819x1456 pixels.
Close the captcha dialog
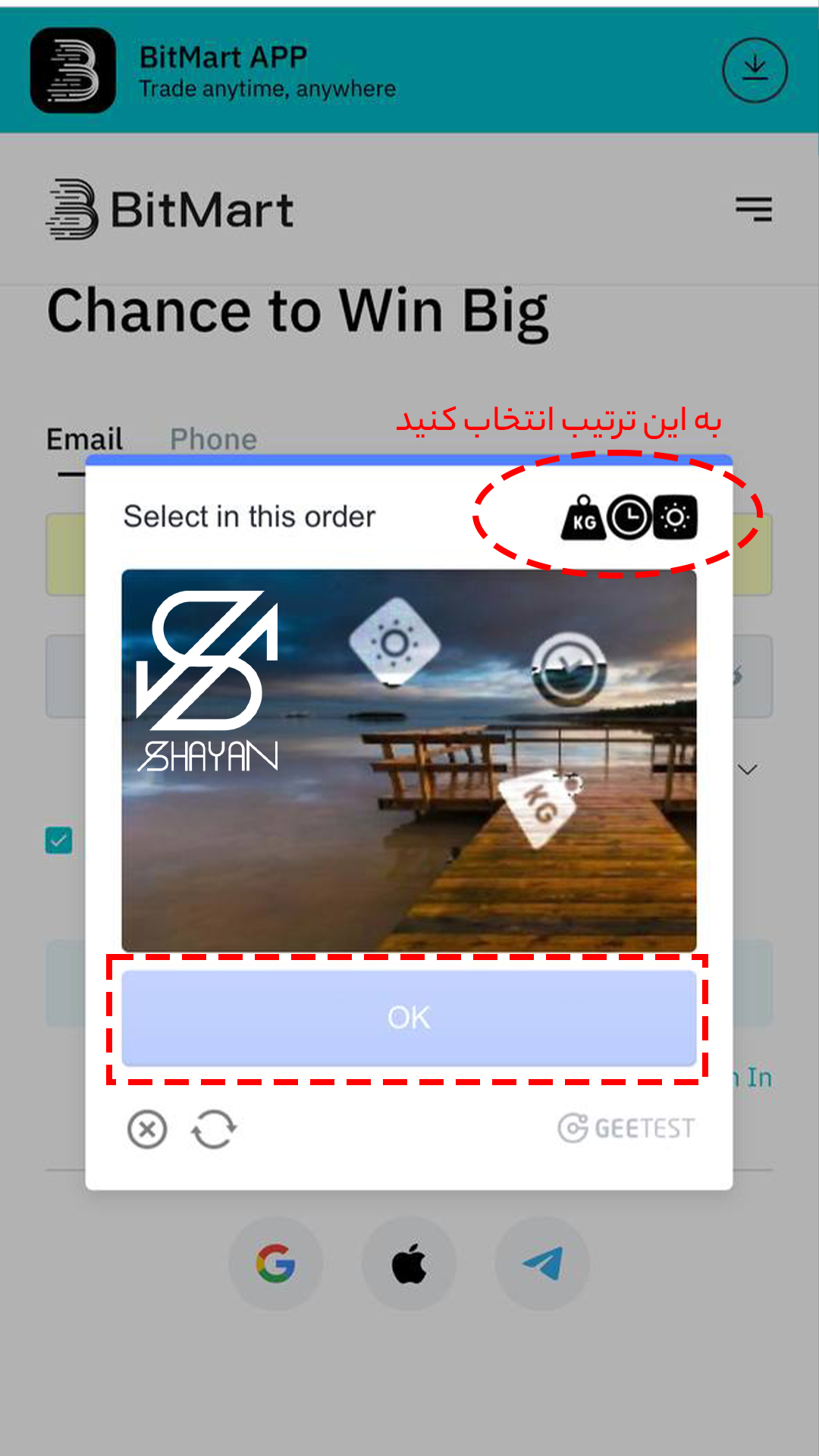(147, 1130)
